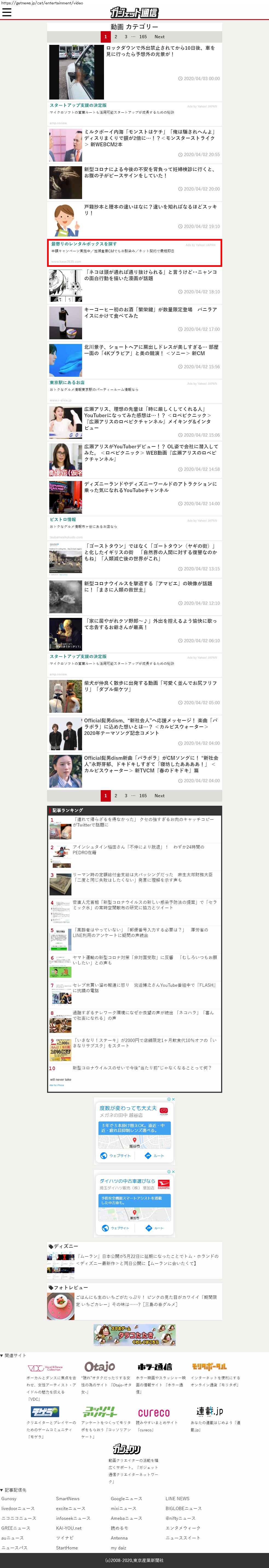Open the レンタルボックス Yahoo ad
The width and height of the screenshot is (269, 1568).
(134, 252)
